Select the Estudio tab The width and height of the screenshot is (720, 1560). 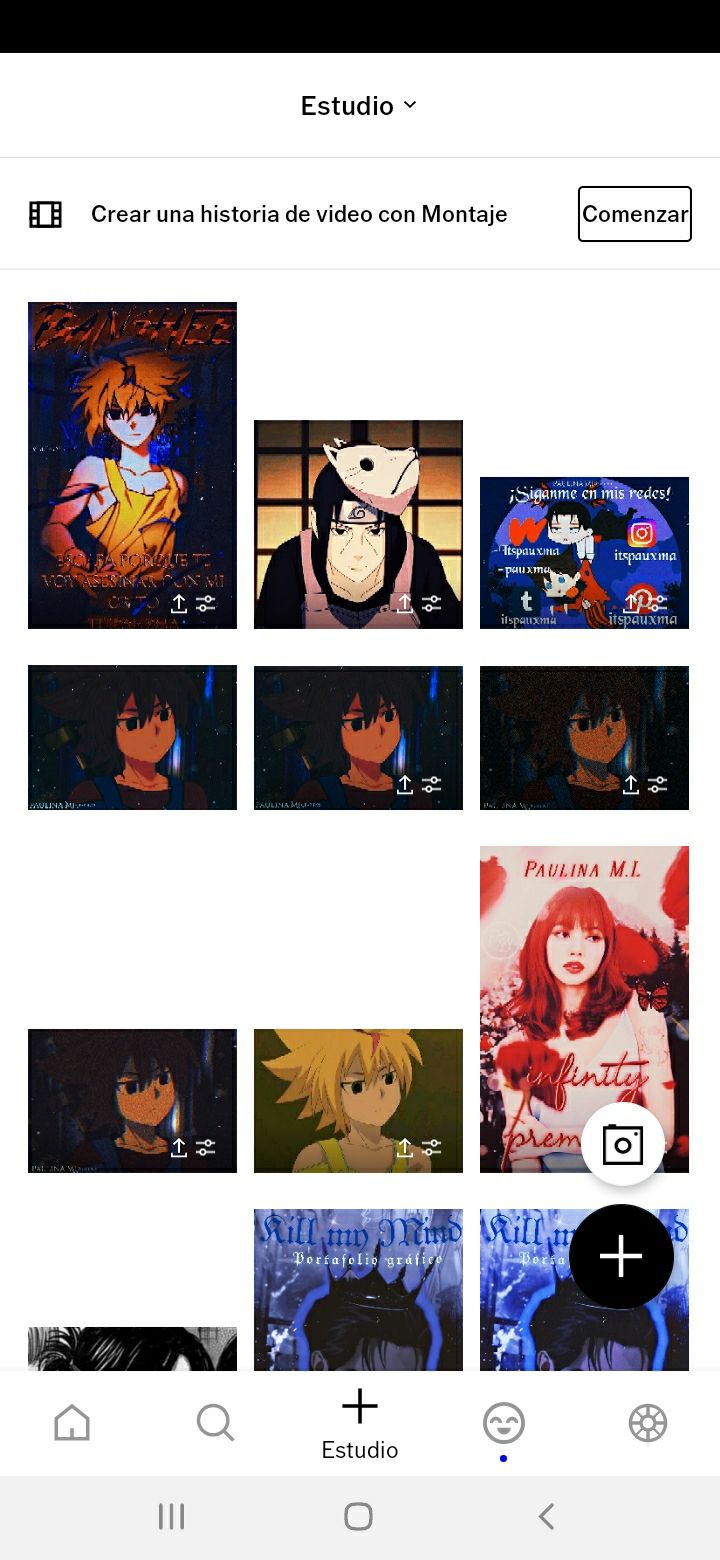pyautogui.click(x=359, y=1424)
